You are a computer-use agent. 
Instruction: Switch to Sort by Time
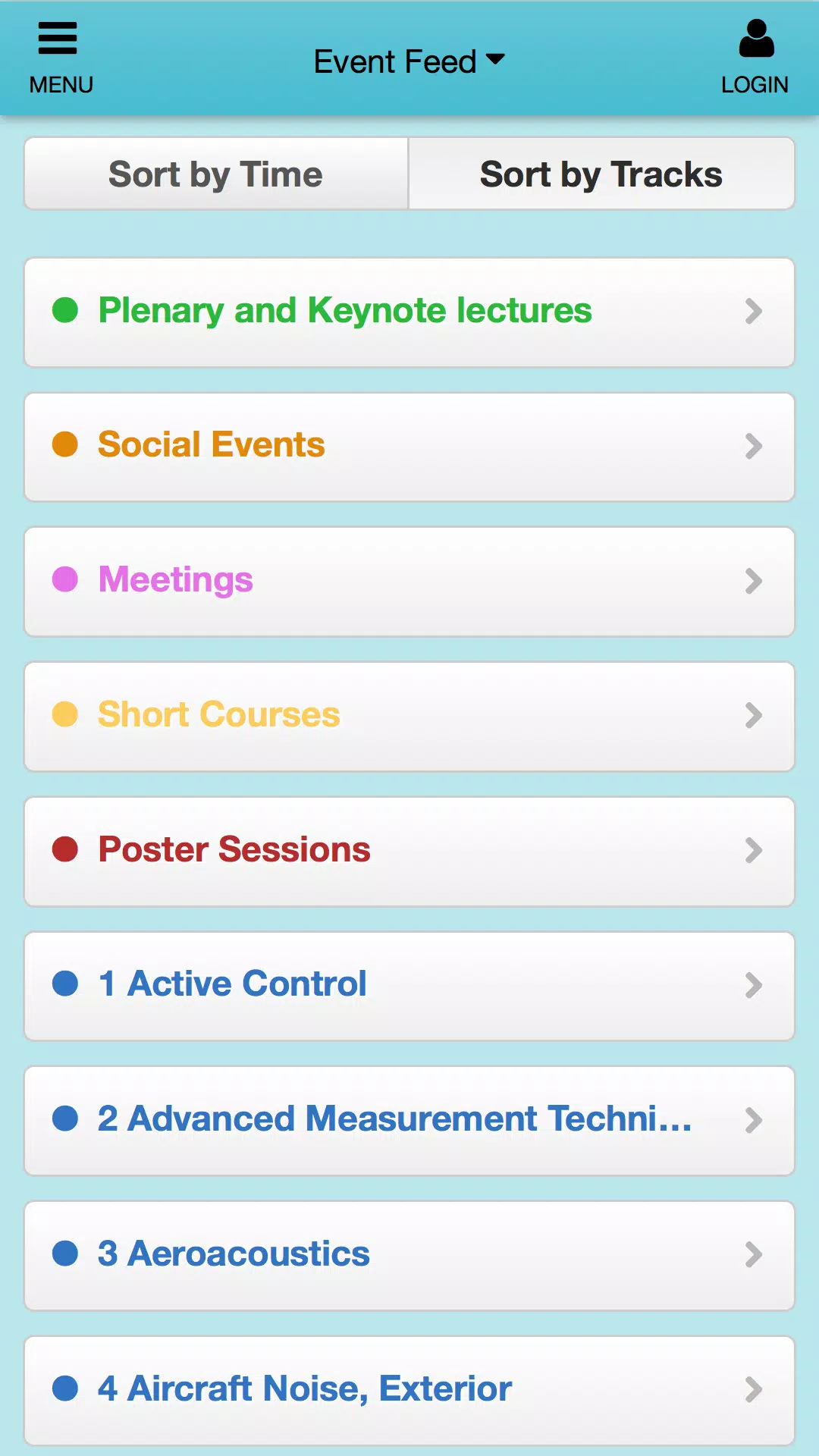(x=216, y=174)
